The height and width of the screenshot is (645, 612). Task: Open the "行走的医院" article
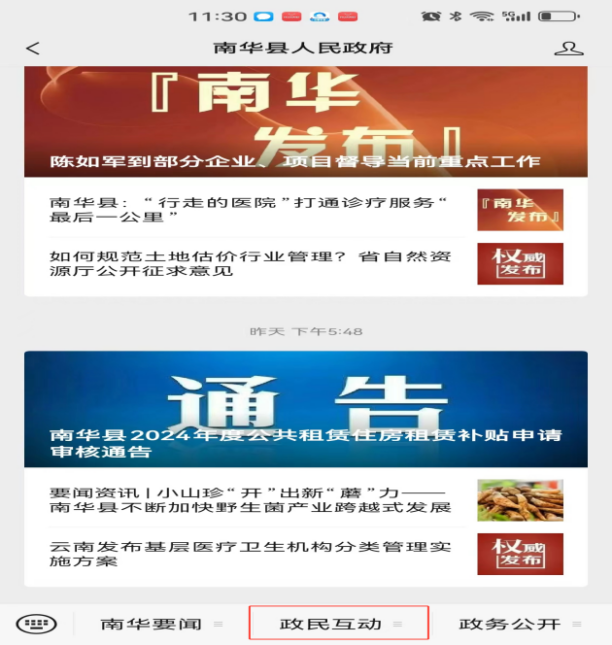click(250, 210)
